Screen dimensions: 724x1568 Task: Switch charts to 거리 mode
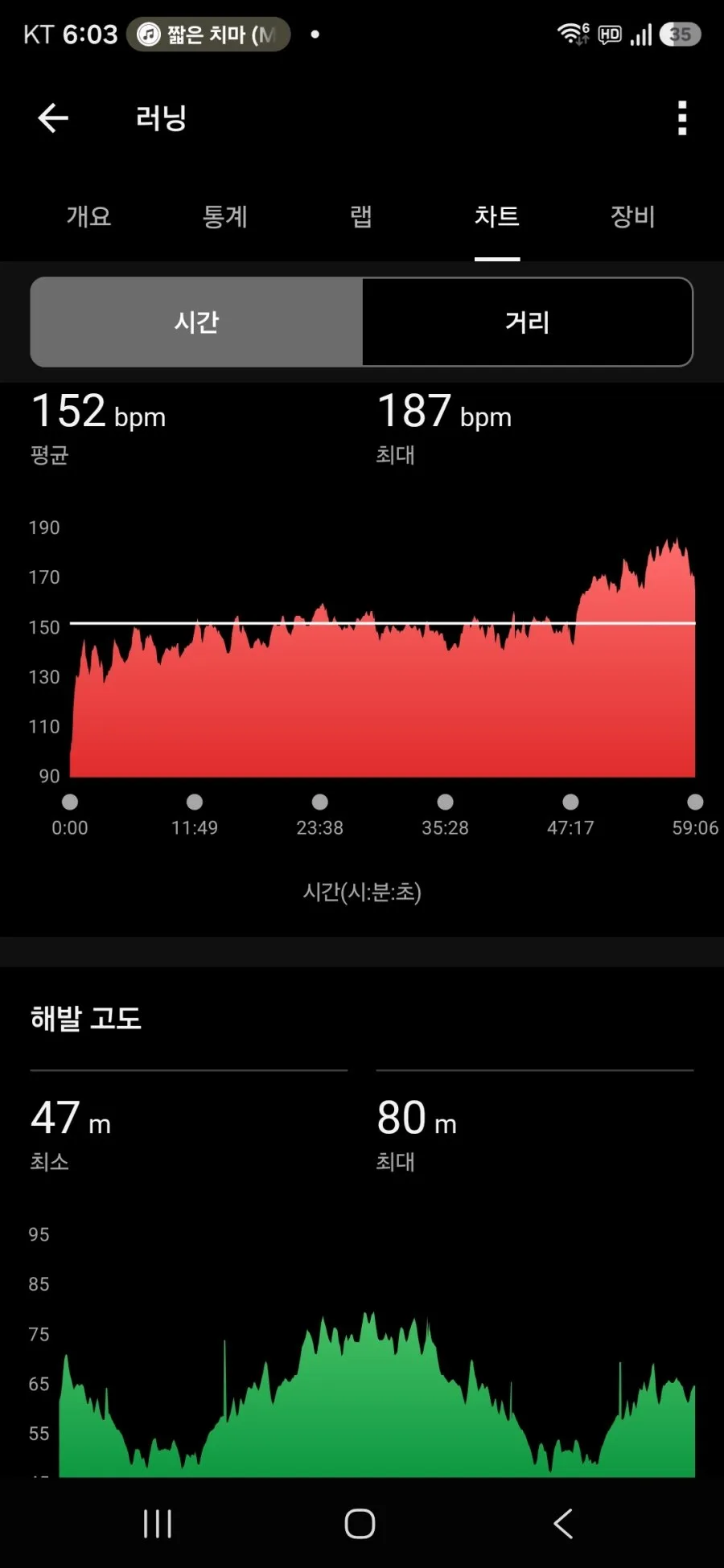528,322
